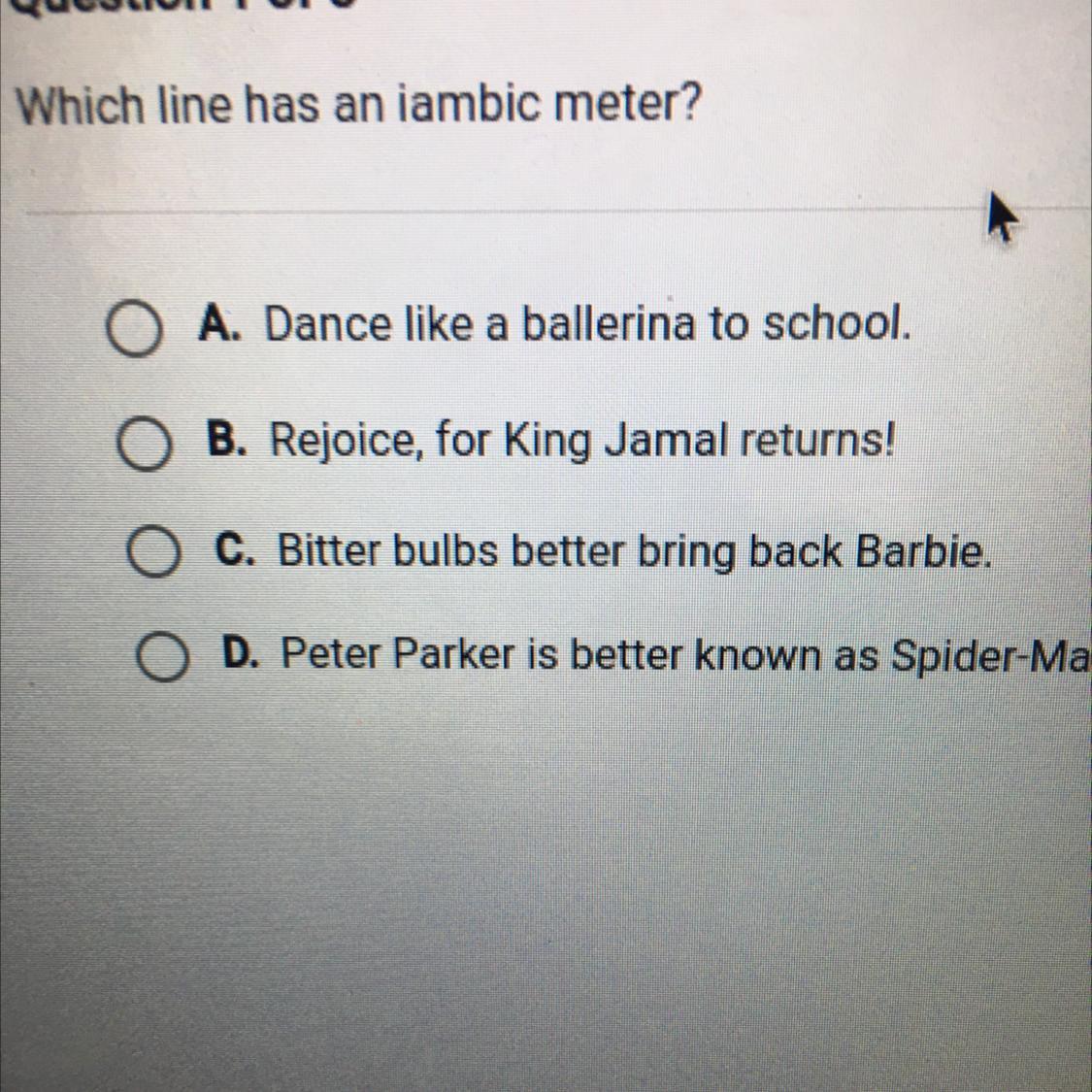Select answer A, Dance like a ballerina
The width and height of the screenshot is (1092, 1092).
pos(134,329)
